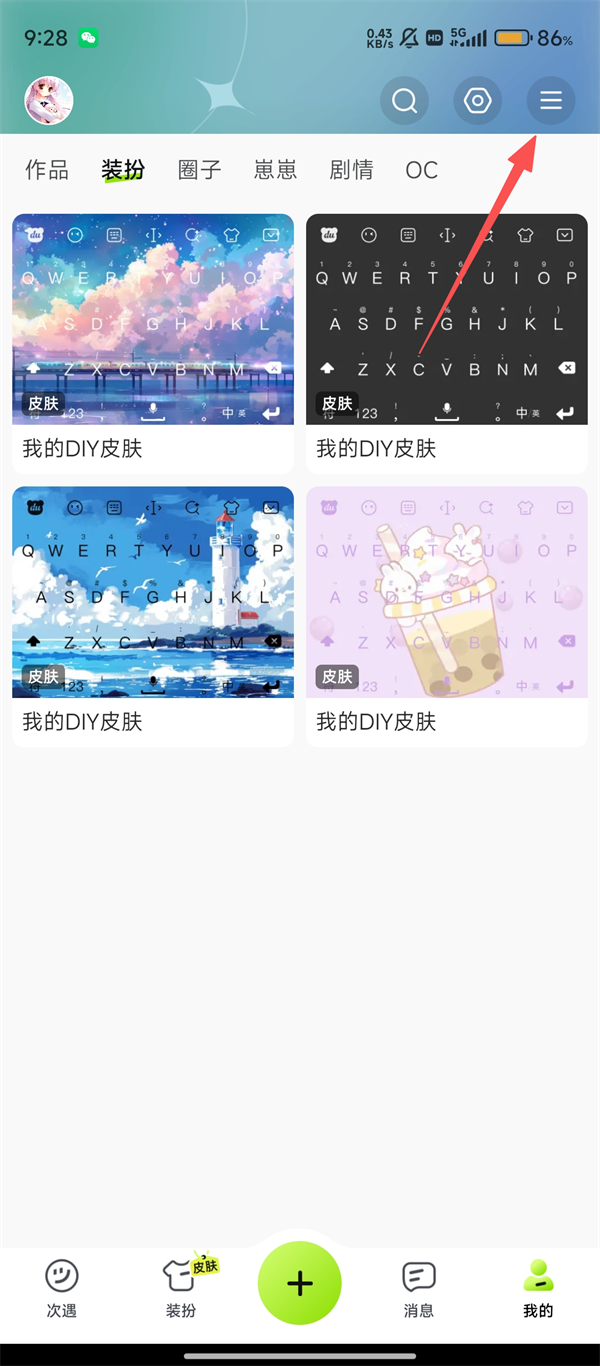Select the 装扮 top tab
The image size is (600, 1366).
pyautogui.click(x=123, y=170)
